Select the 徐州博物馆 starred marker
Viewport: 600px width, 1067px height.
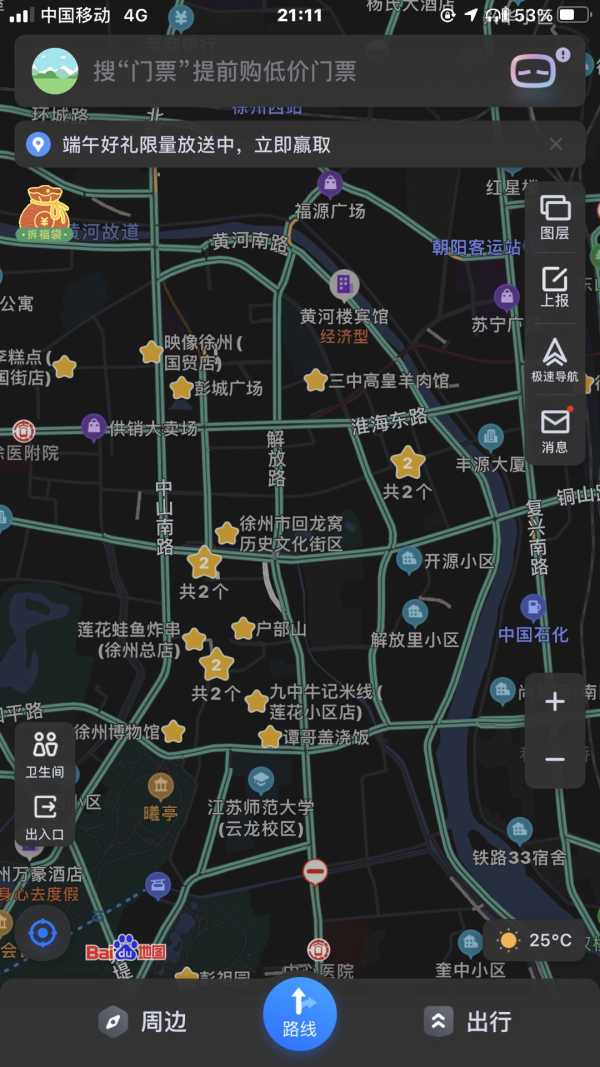173,731
